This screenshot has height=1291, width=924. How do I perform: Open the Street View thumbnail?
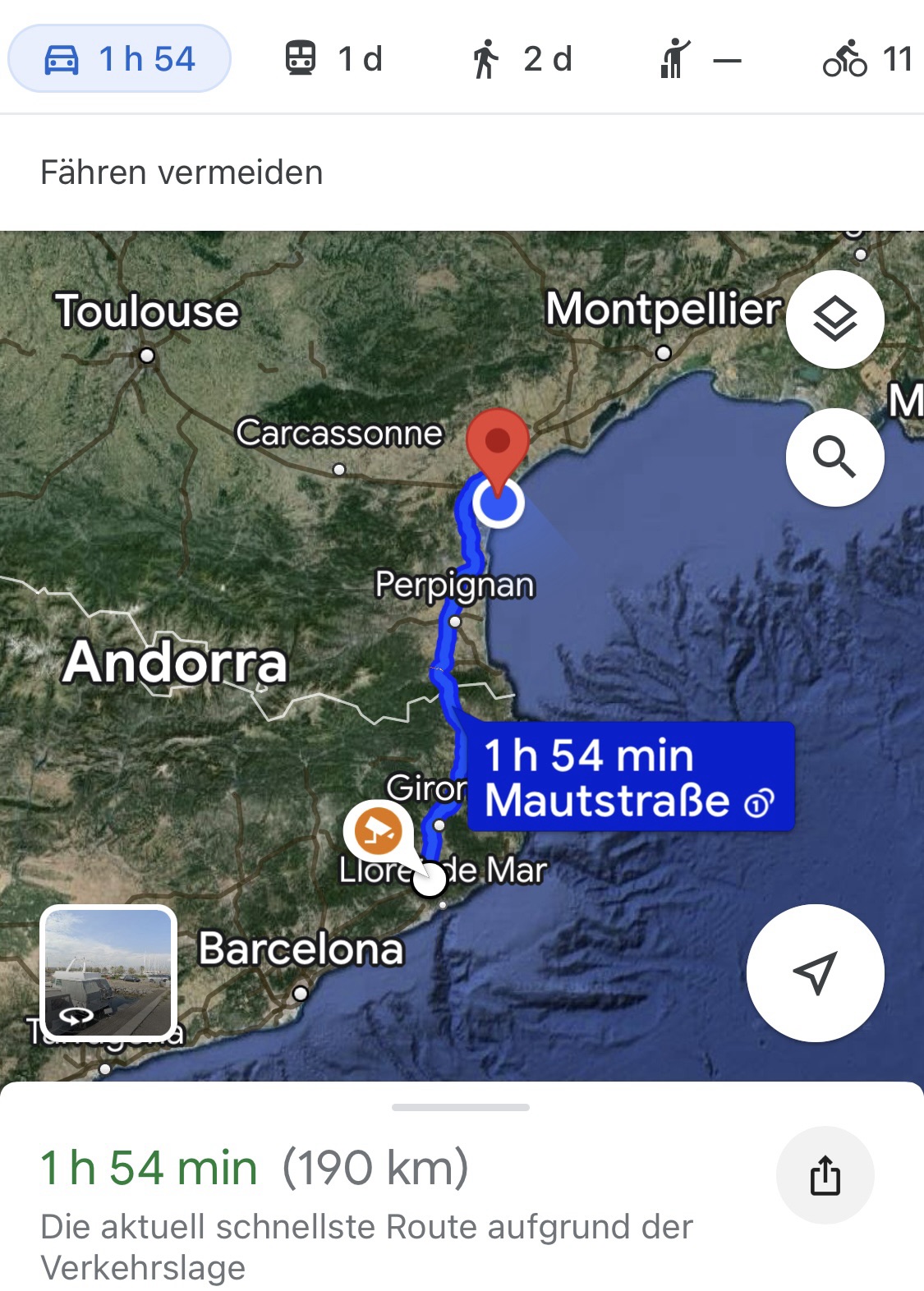coord(108,973)
